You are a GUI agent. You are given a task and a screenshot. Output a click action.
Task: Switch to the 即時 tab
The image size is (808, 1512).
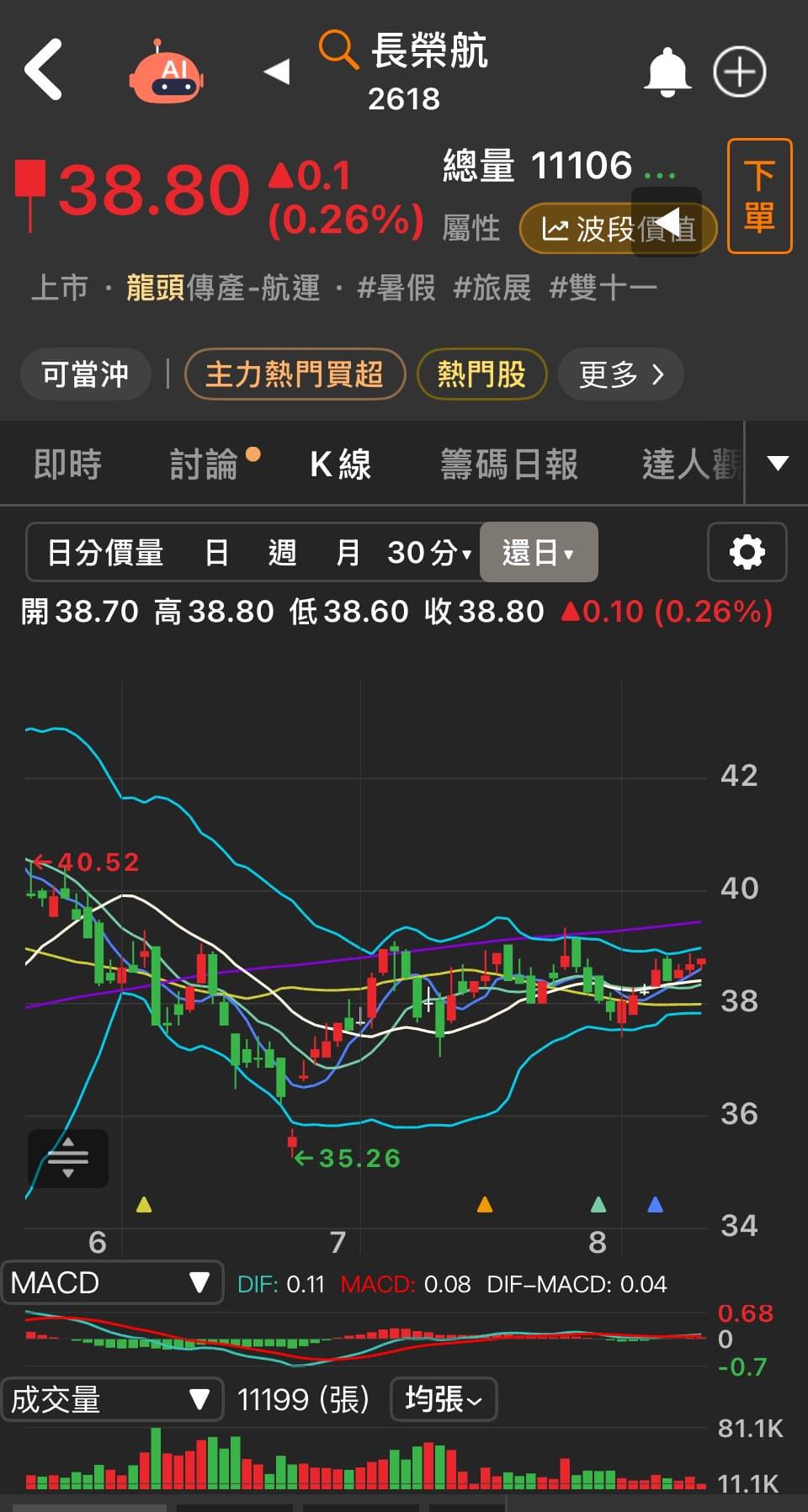[67, 464]
